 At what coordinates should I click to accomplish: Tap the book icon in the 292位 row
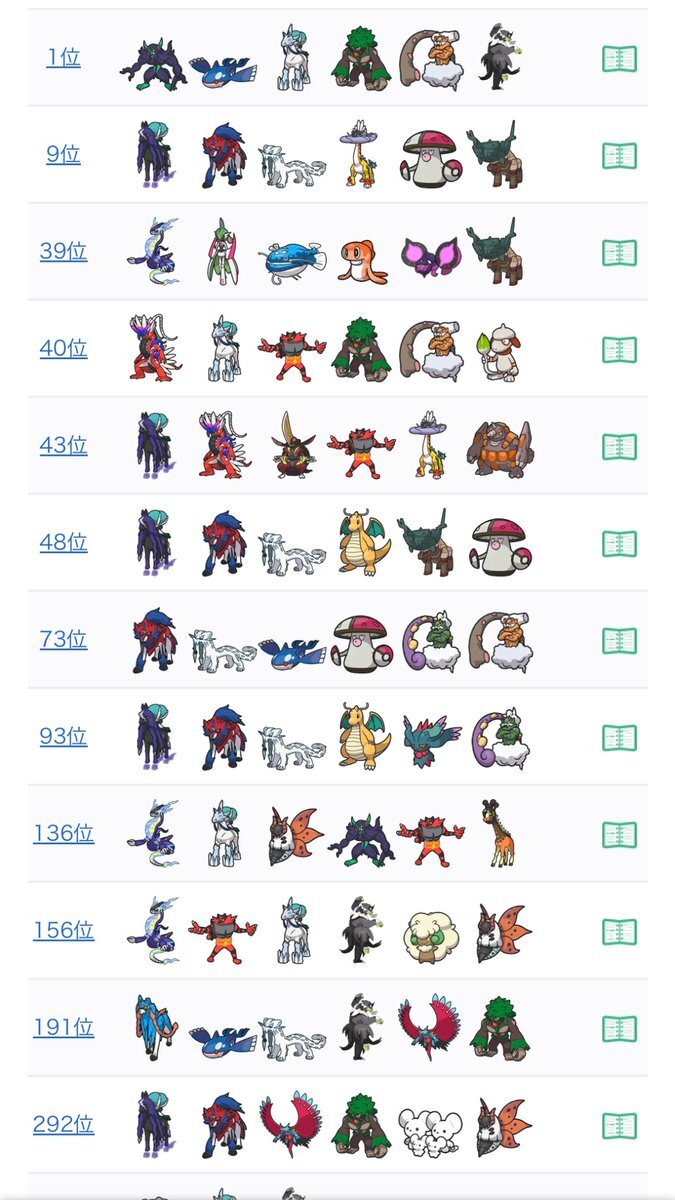pyautogui.click(x=619, y=1126)
